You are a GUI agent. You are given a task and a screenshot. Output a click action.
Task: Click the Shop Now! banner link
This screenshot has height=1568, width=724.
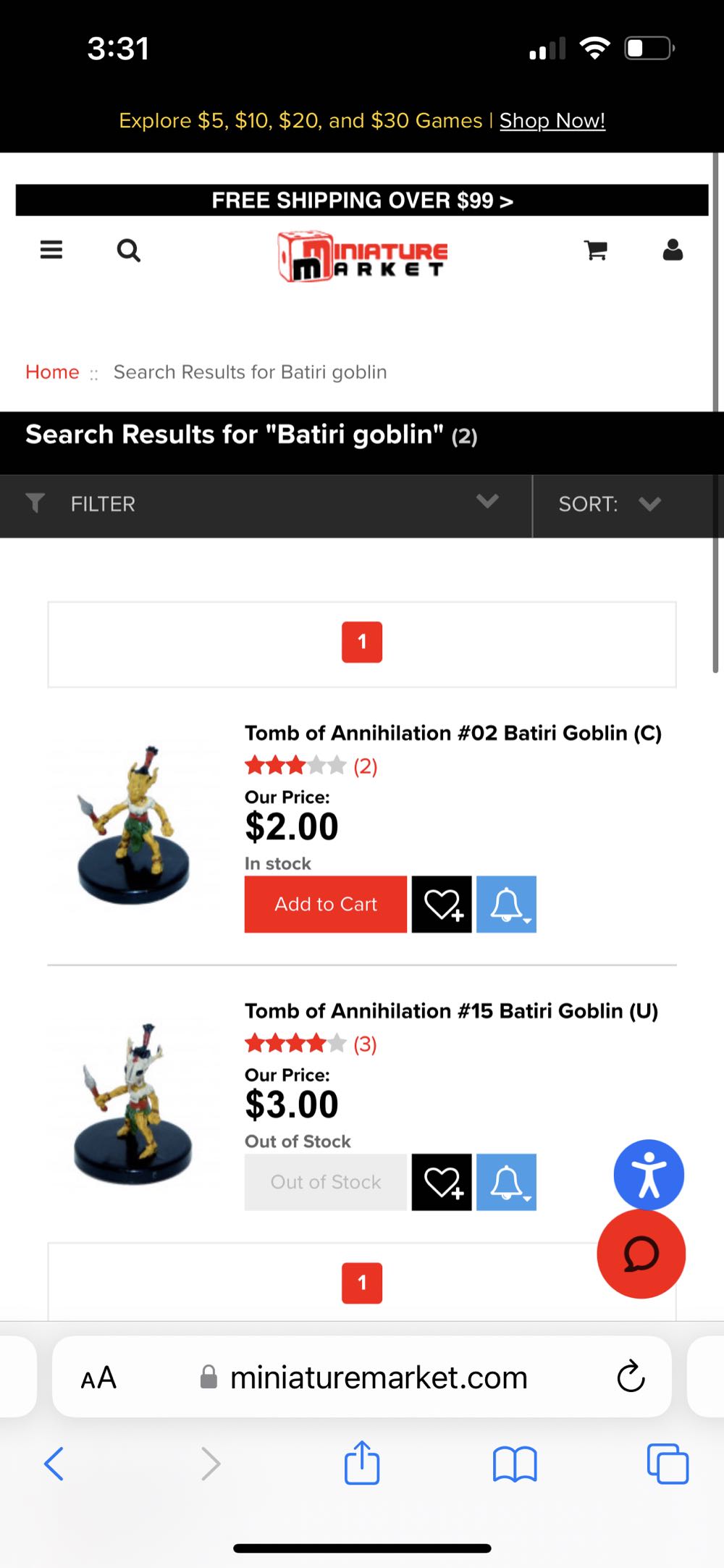tap(552, 120)
